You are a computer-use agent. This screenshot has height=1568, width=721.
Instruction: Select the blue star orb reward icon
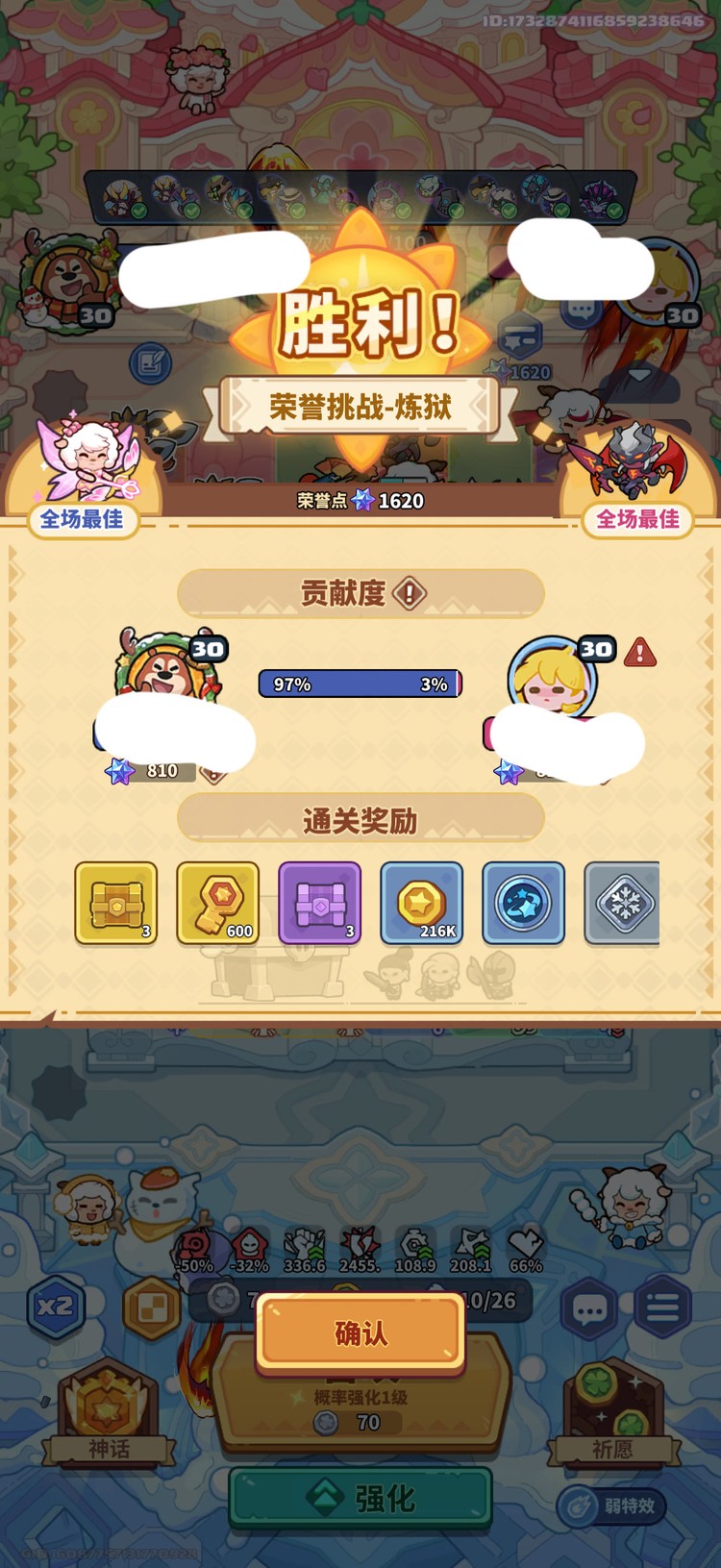pos(523,904)
